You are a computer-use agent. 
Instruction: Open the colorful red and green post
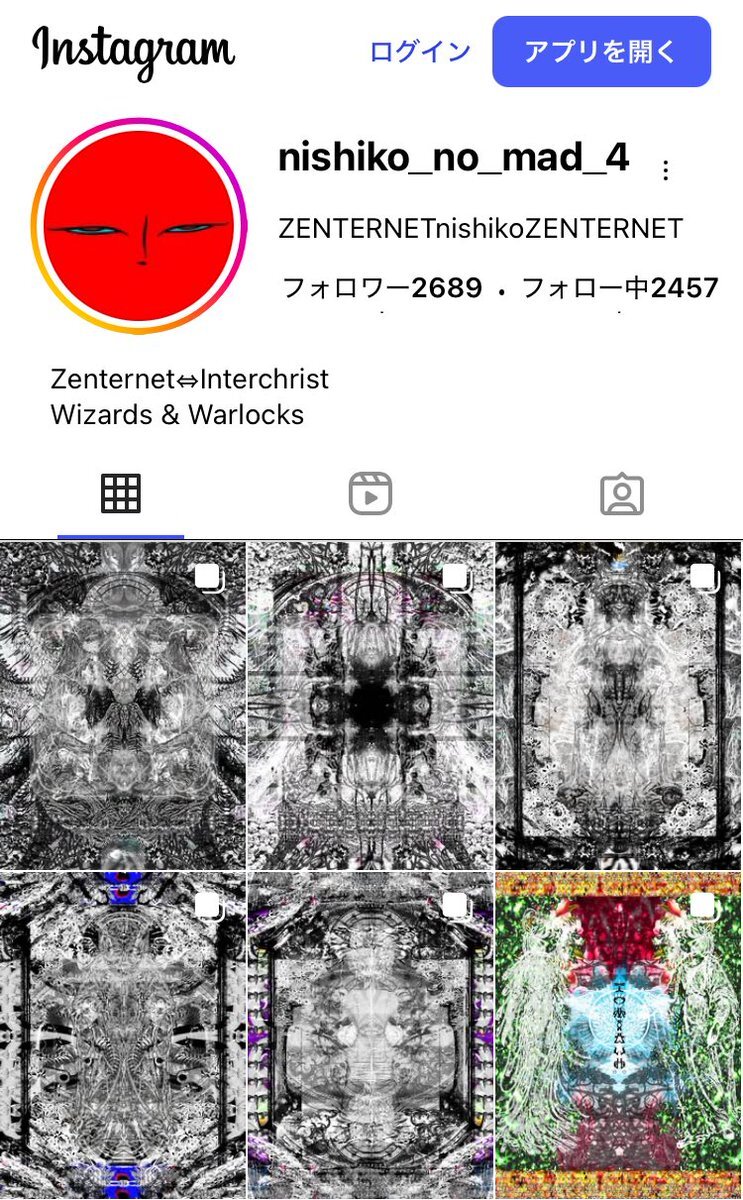point(619,1035)
